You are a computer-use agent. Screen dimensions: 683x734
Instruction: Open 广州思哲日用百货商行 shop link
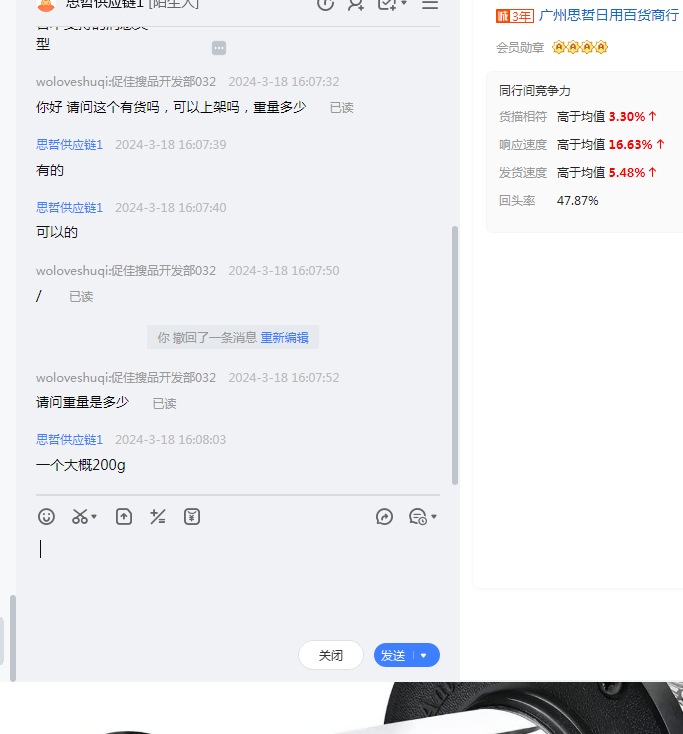click(x=608, y=15)
